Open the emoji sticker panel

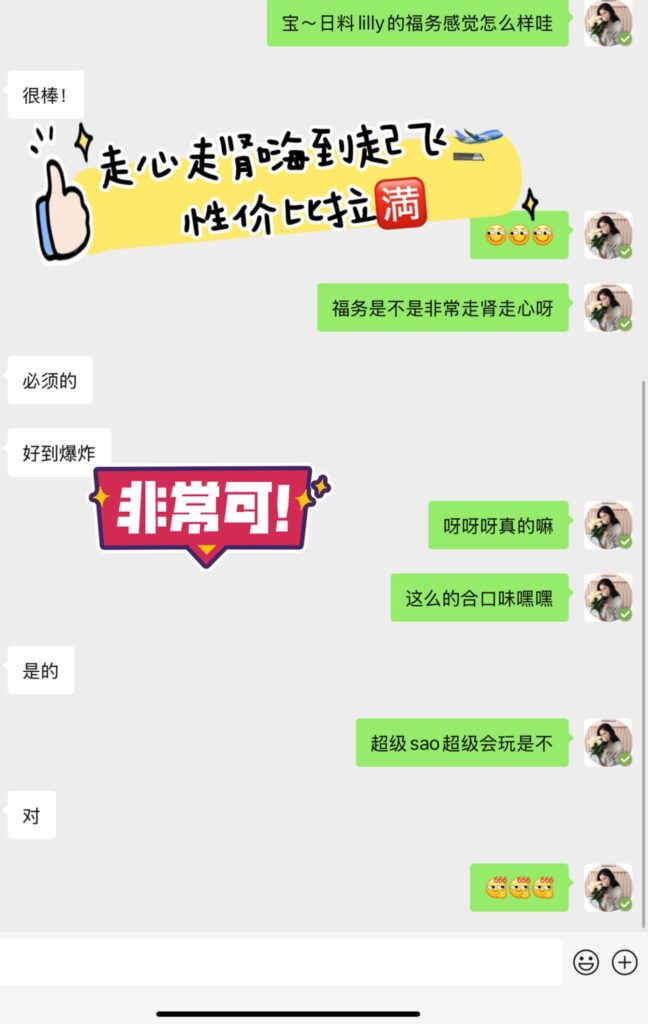coord(586,962)
